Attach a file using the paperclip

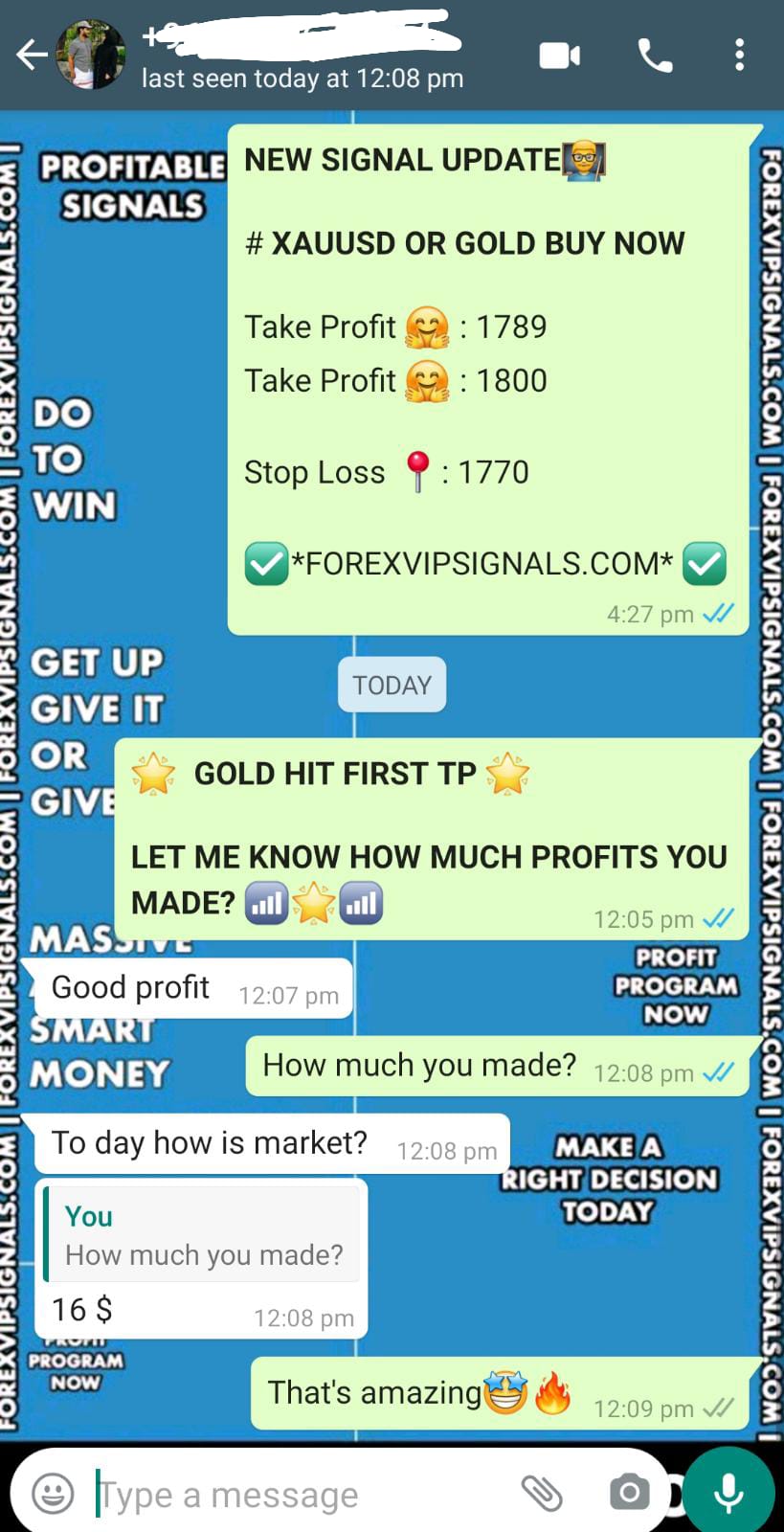pyautogui.click(x=542, y=1493)
